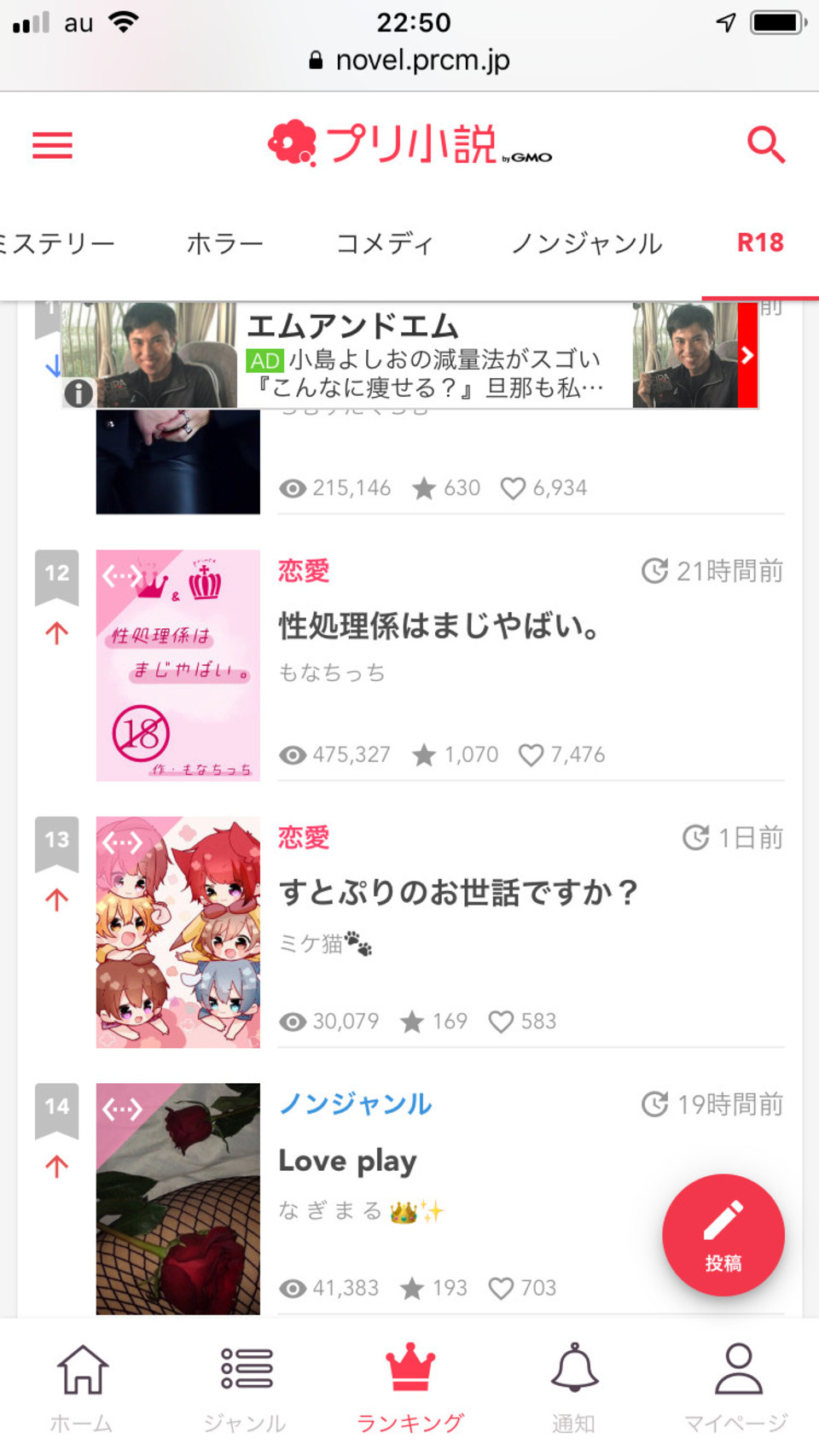Viewport: 819px width, 1456px height.
Task: Switch to the ホラー genre tab
Action: click(225, 243)
